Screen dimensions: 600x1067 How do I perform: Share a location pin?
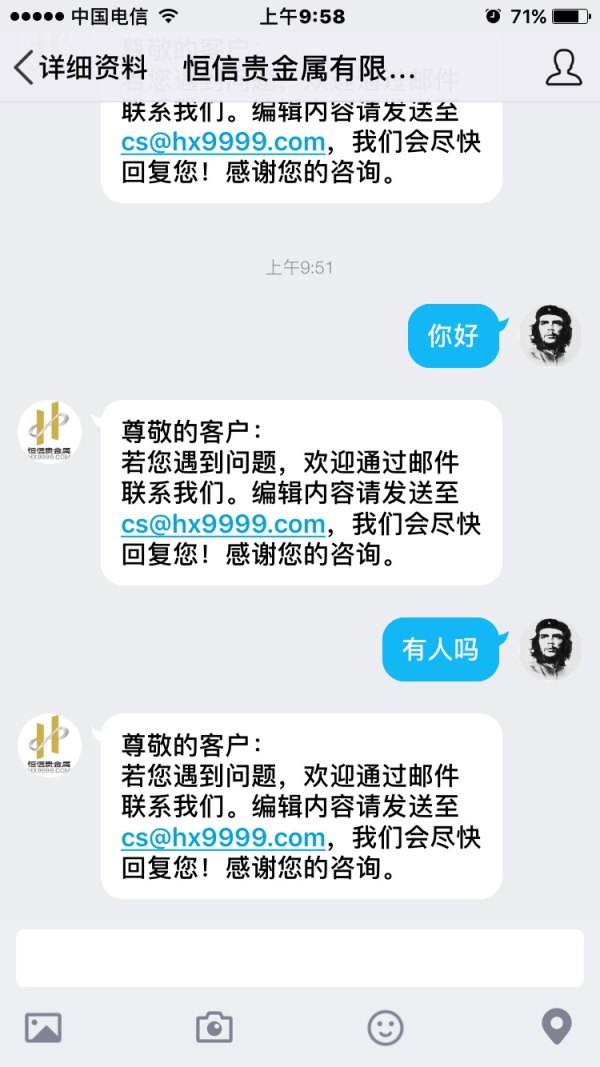coord(556,1027)
